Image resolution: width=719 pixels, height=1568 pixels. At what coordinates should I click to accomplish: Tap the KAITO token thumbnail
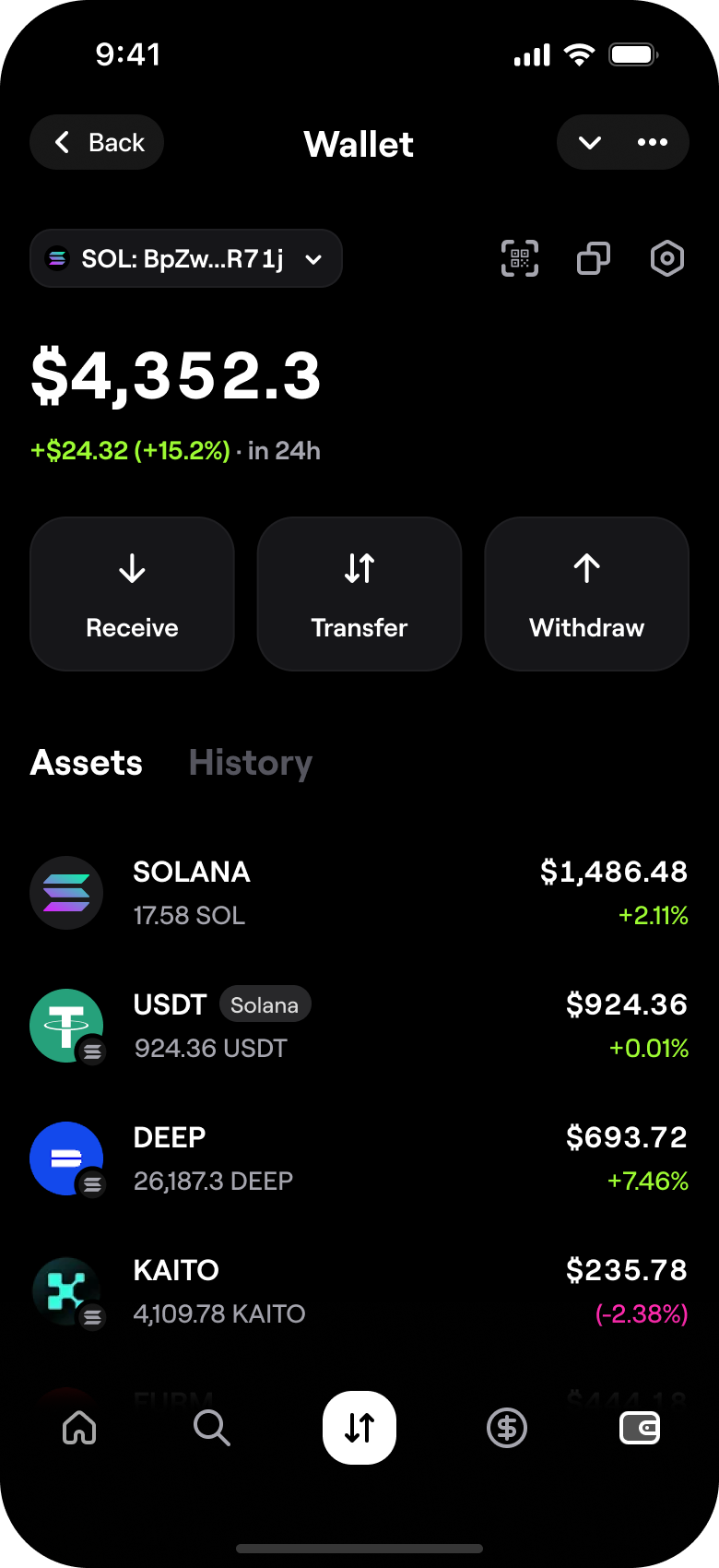(x=65, y=1290)
